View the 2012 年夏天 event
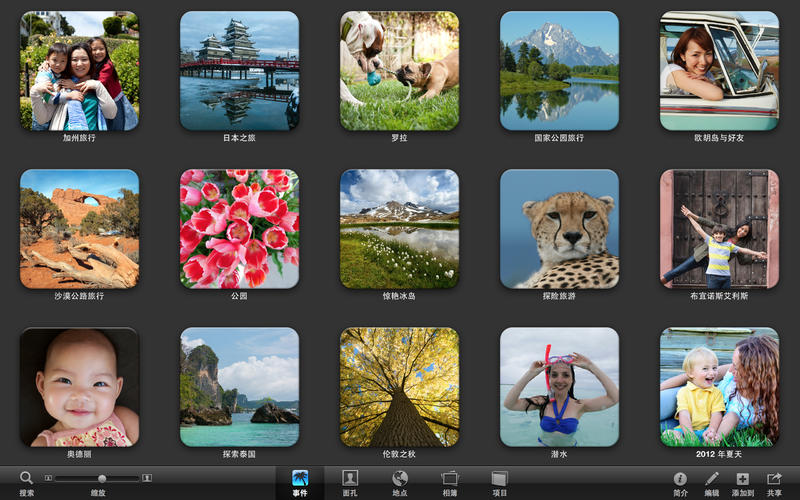800x500 pixels. [719, 387]
